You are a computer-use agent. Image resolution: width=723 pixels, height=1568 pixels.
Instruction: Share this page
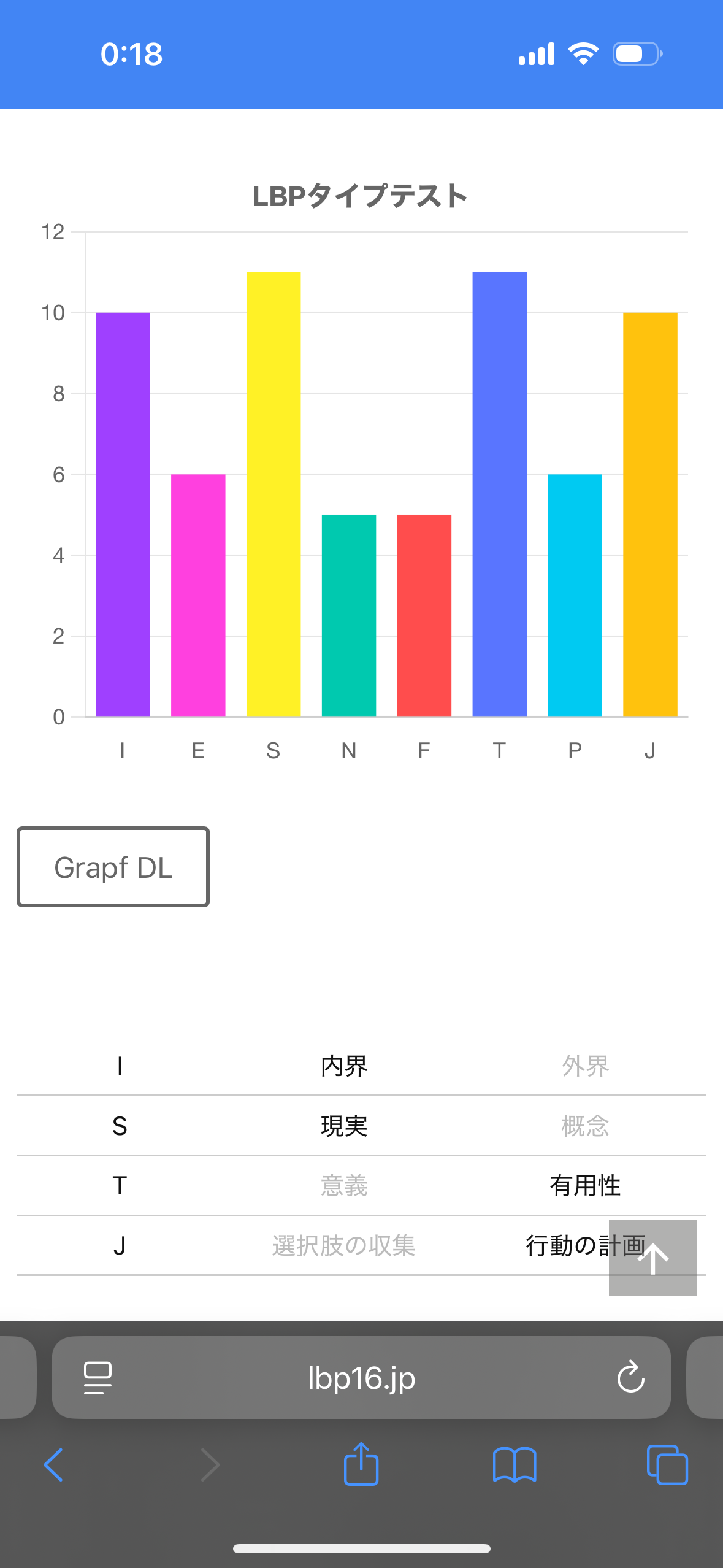361,1464
